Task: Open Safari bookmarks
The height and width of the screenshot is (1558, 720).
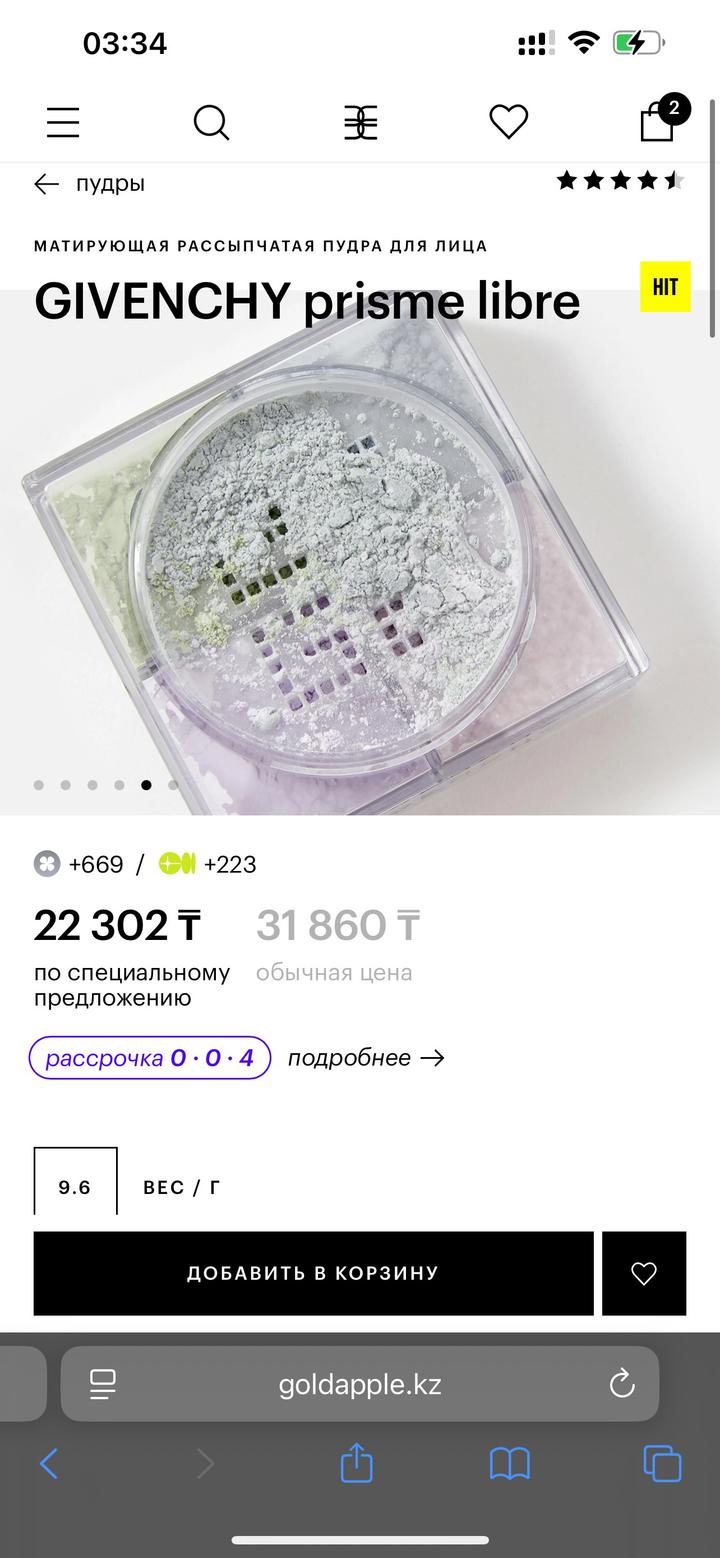Action: click(x=509, y=1464)
